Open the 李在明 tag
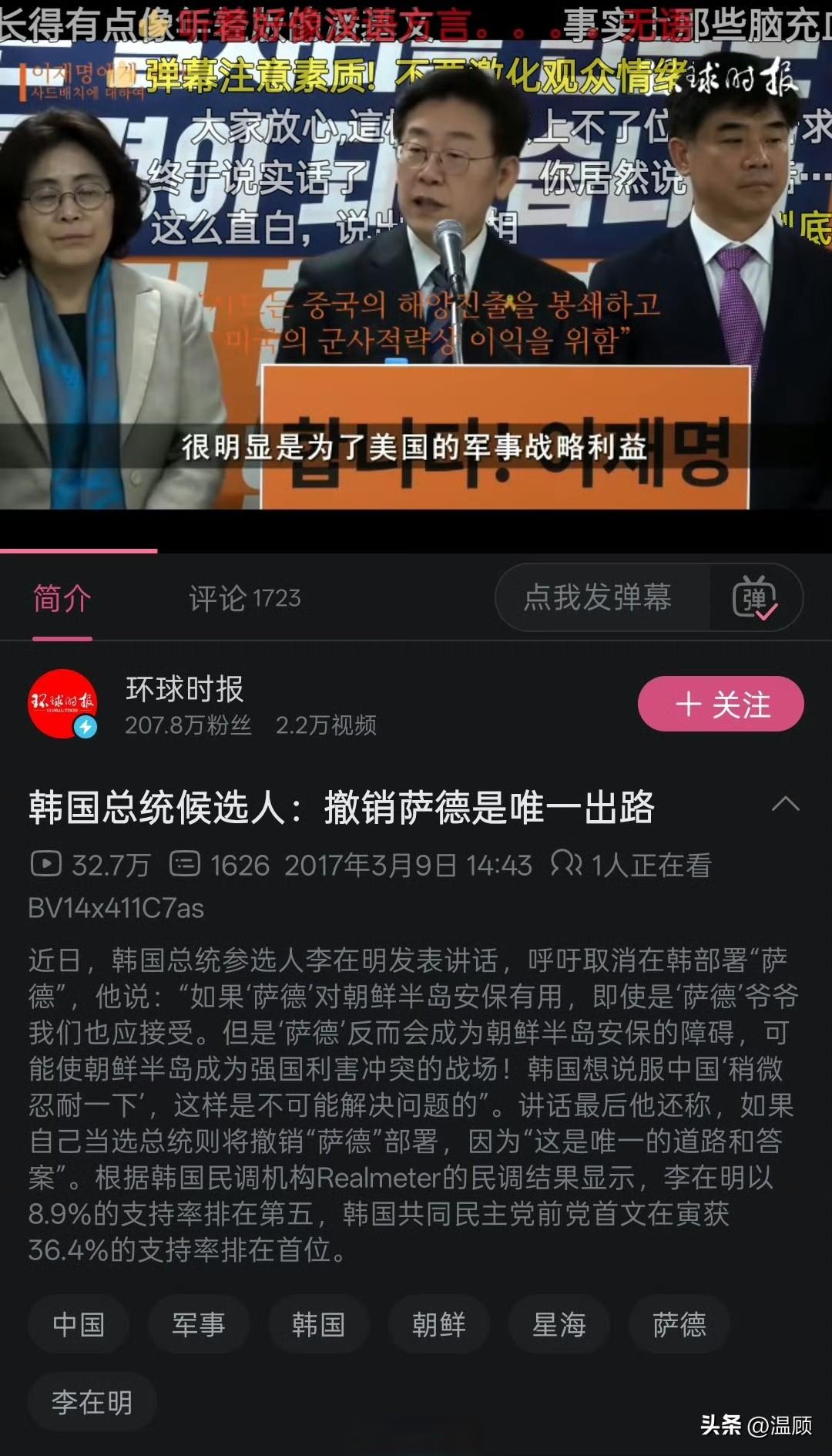Image resolution: width=832 pixels, height=1456 pixels. point(92,1403)
